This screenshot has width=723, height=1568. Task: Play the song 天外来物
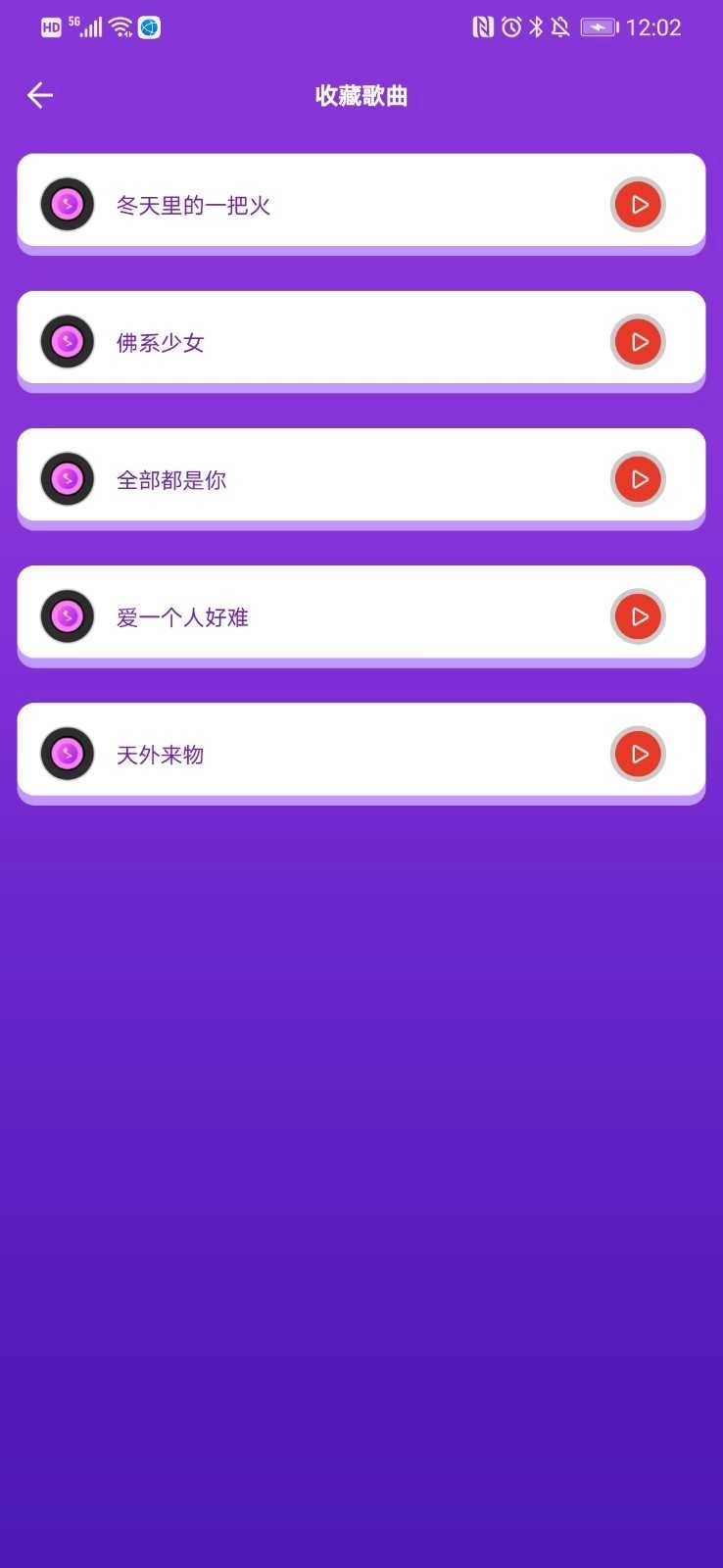[638, 753]
